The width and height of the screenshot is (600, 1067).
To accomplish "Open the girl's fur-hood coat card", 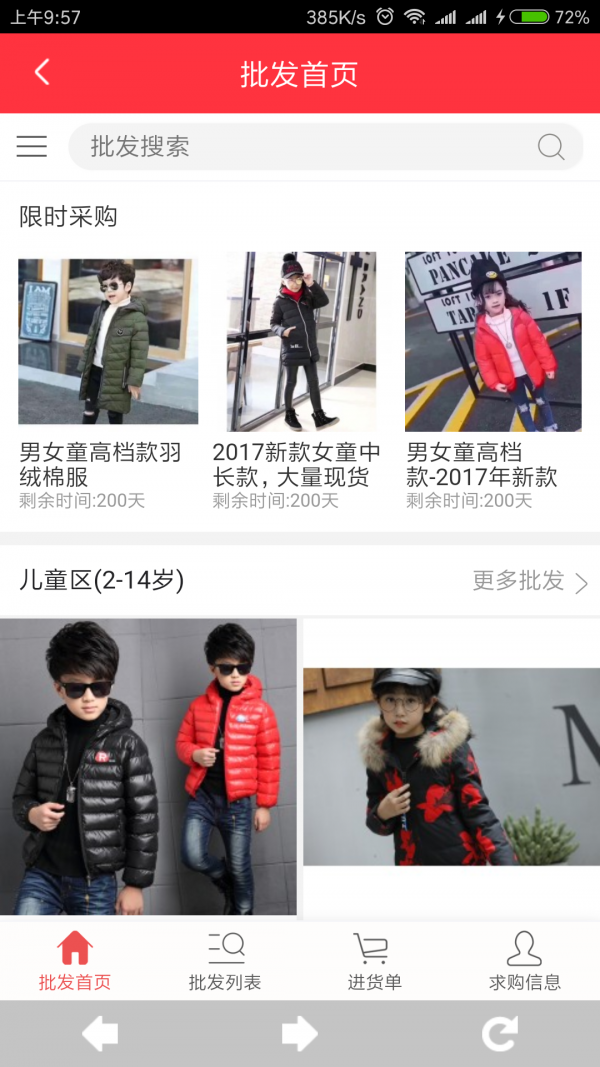I will pyautogui.click(x=451, y=766).
